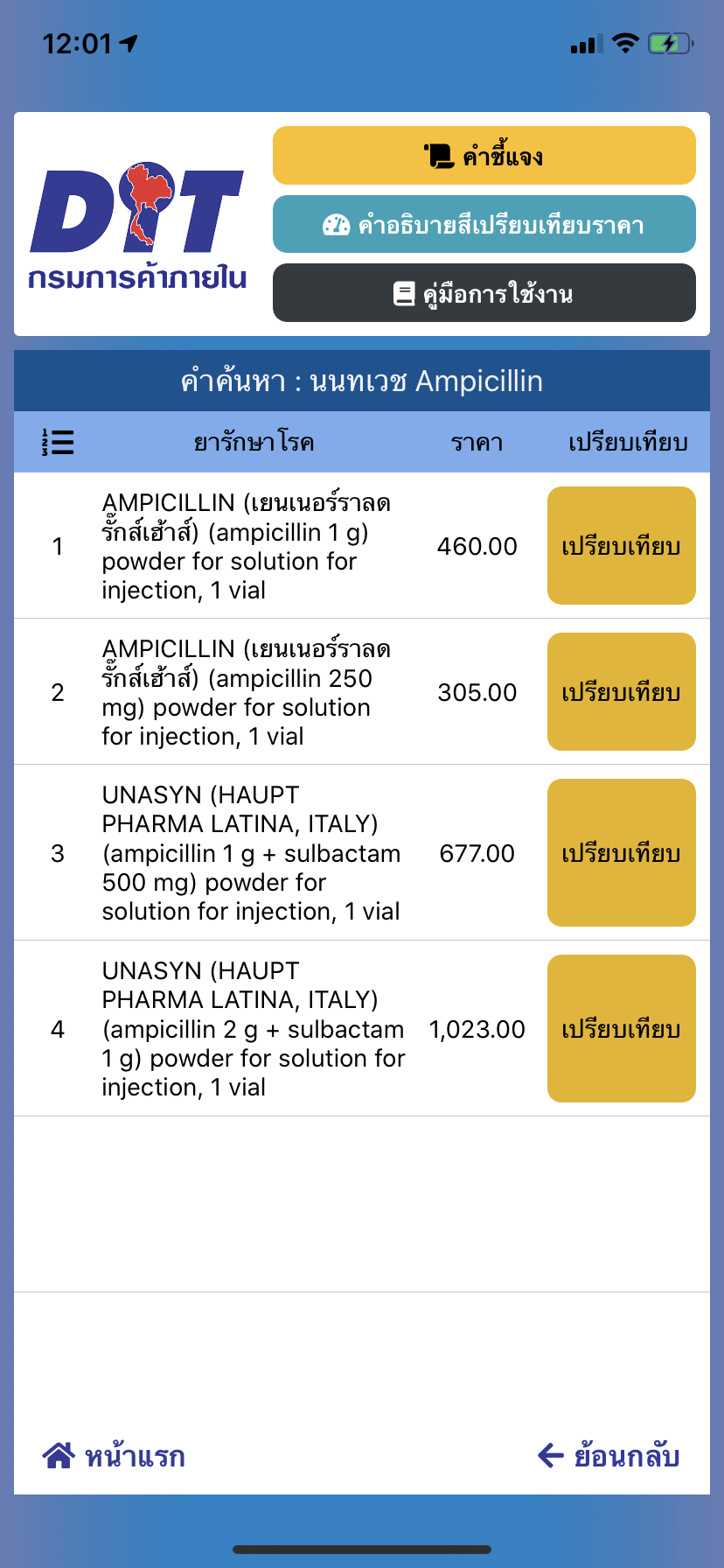Screen dimensions: 724x1568
Task: Compare AMPICILLIN 250 mg priced 305.00
Action: (x=622, y=692)
